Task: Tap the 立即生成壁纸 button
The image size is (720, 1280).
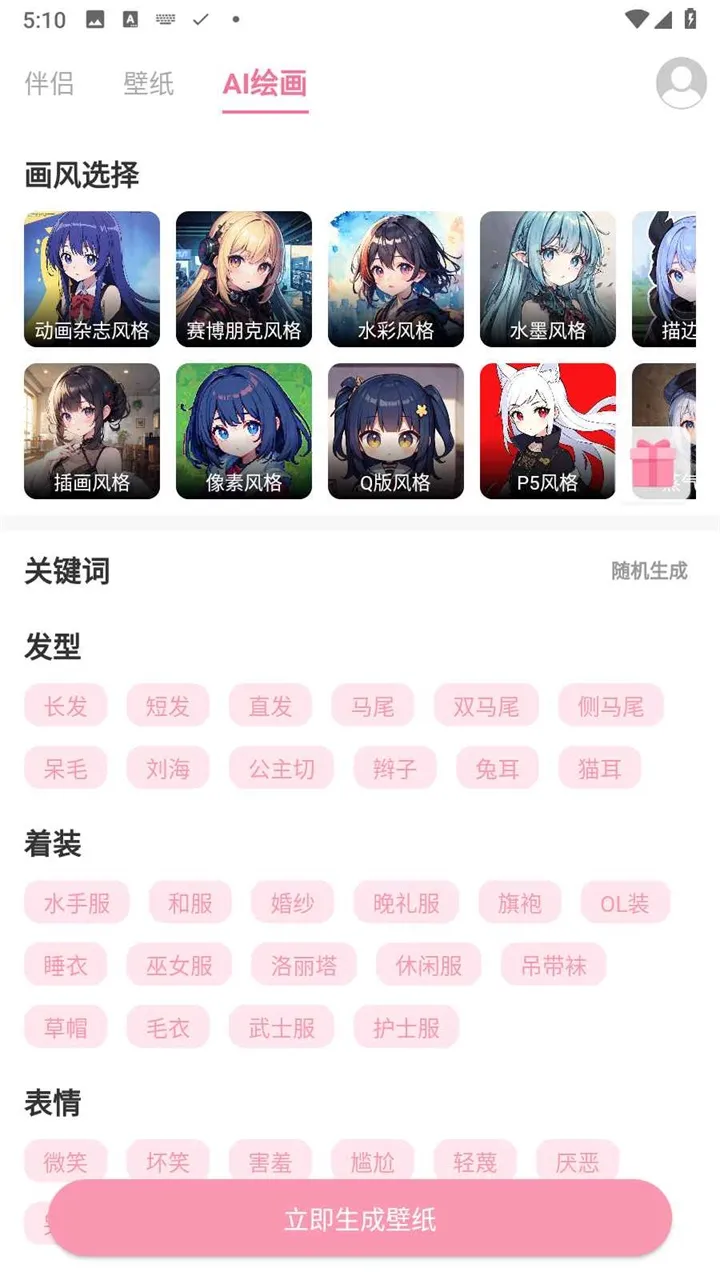Action: tap(360, 1219)
